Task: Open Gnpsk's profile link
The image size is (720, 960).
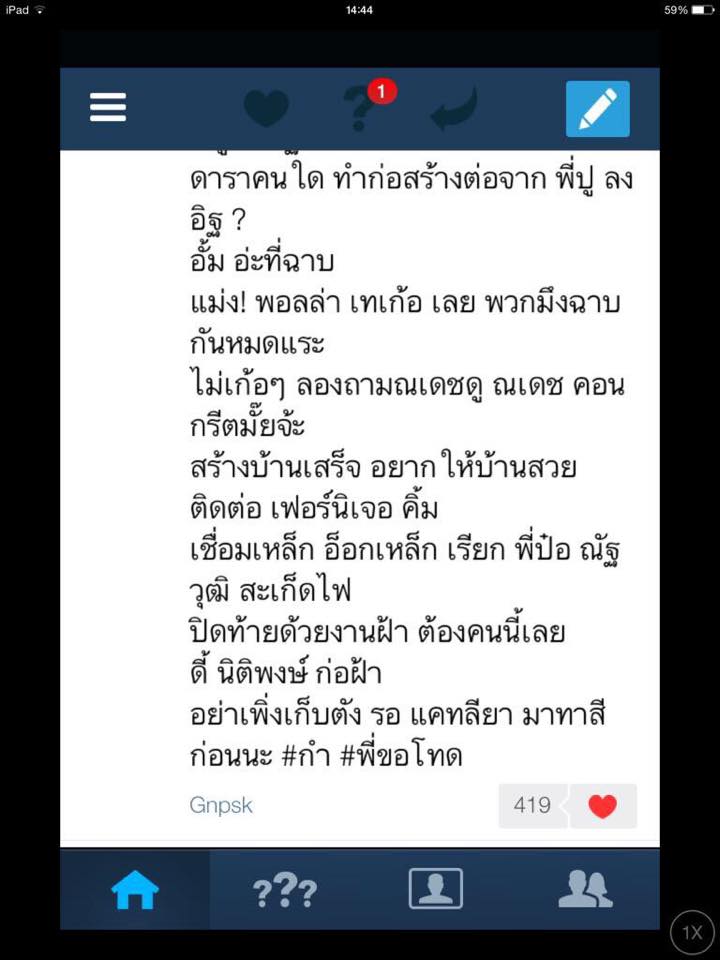Action: click(x=222, y=805)
